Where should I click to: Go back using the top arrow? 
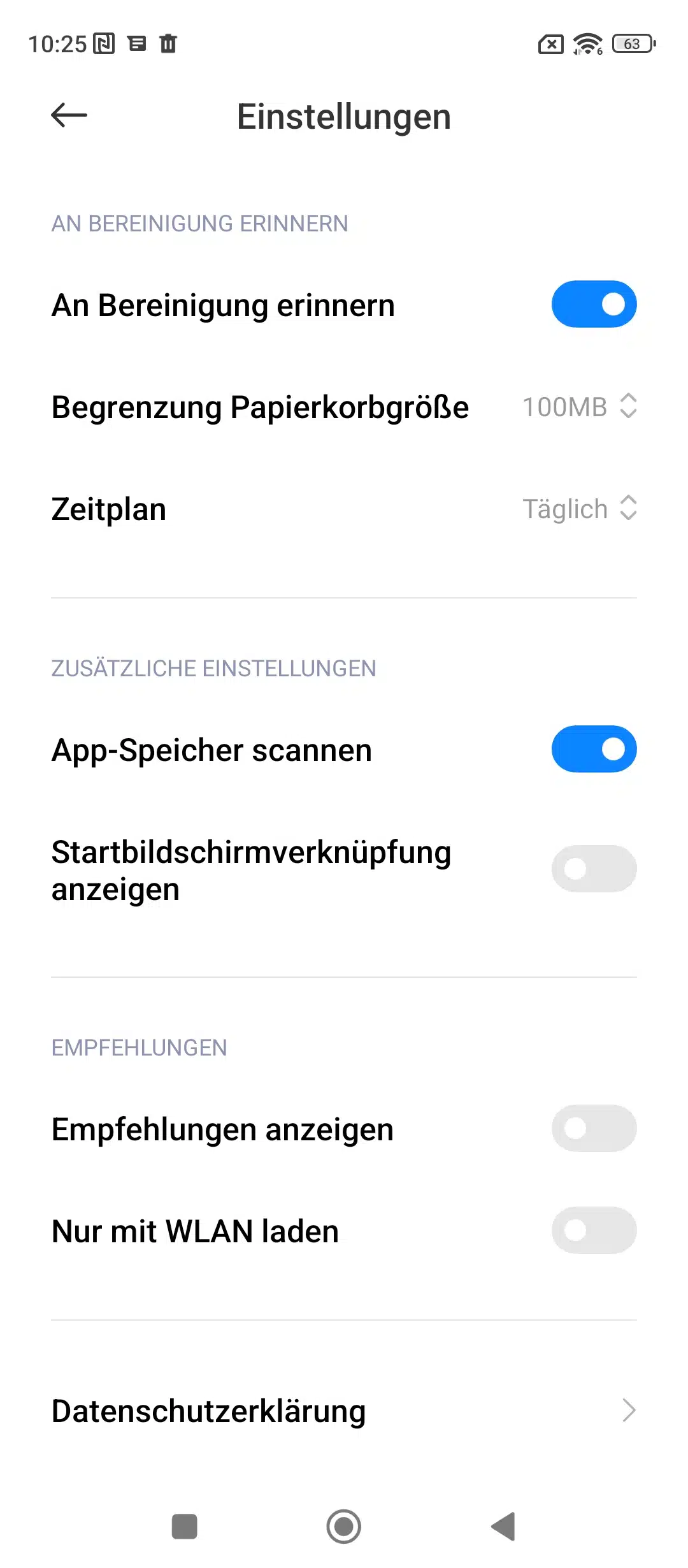[x=69, y=115]
